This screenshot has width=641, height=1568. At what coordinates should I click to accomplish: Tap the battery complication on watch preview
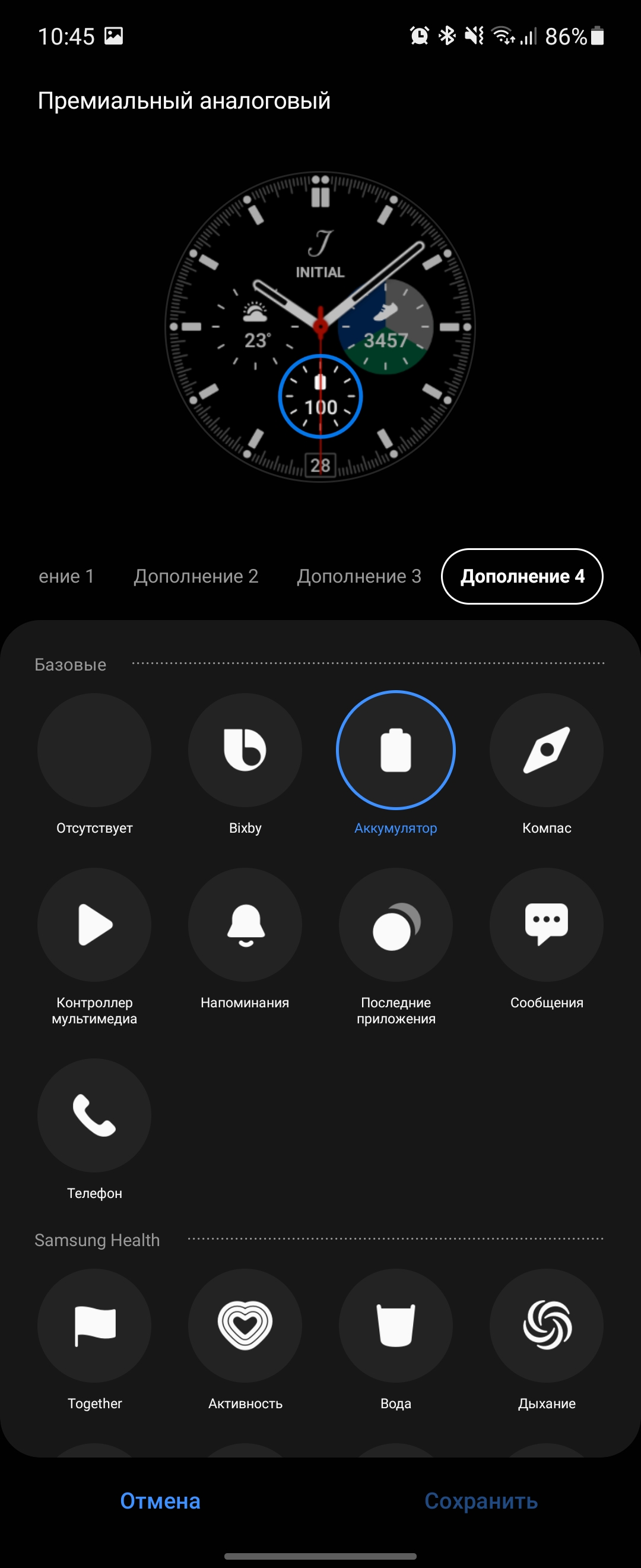pyautogui.click(x=320, y=396)
